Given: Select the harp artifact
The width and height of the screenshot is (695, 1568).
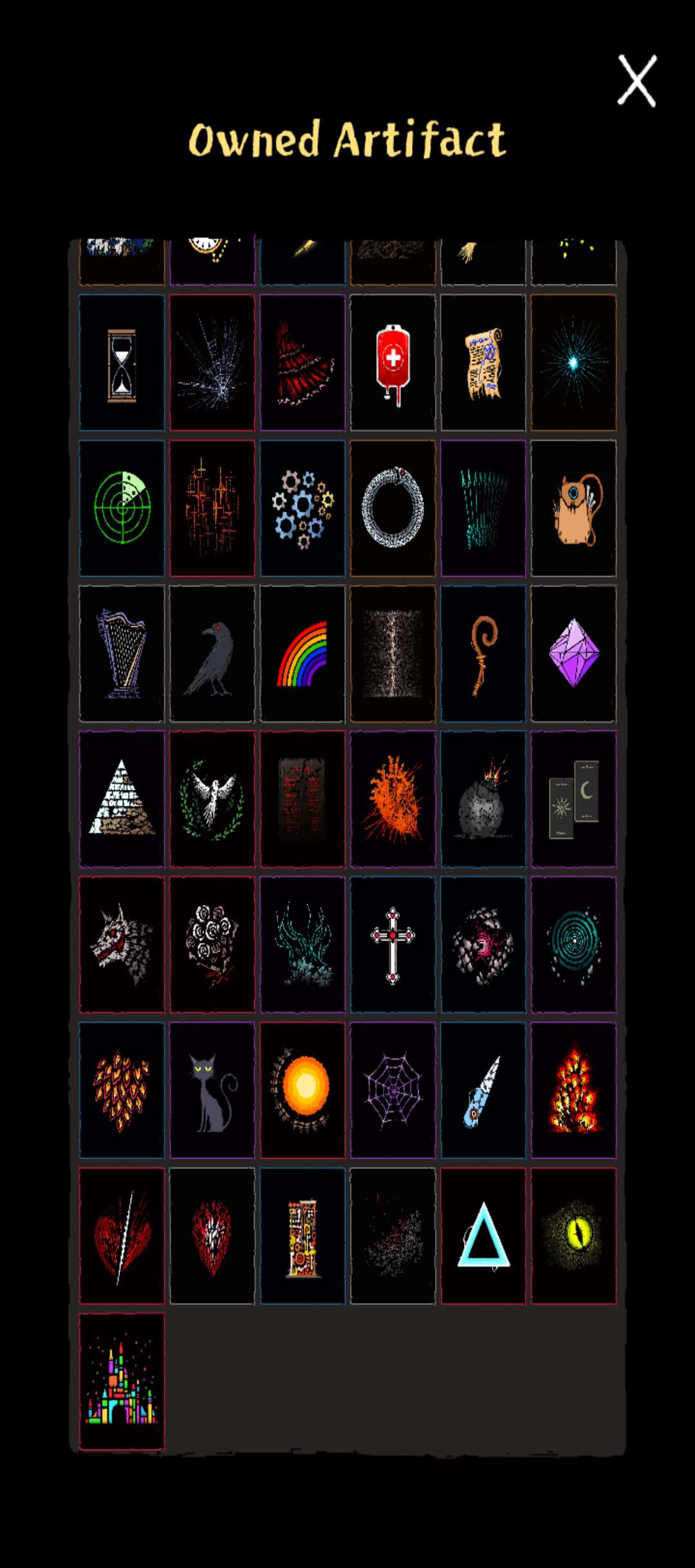Looking at the screenshot, I should pos(122,653).
